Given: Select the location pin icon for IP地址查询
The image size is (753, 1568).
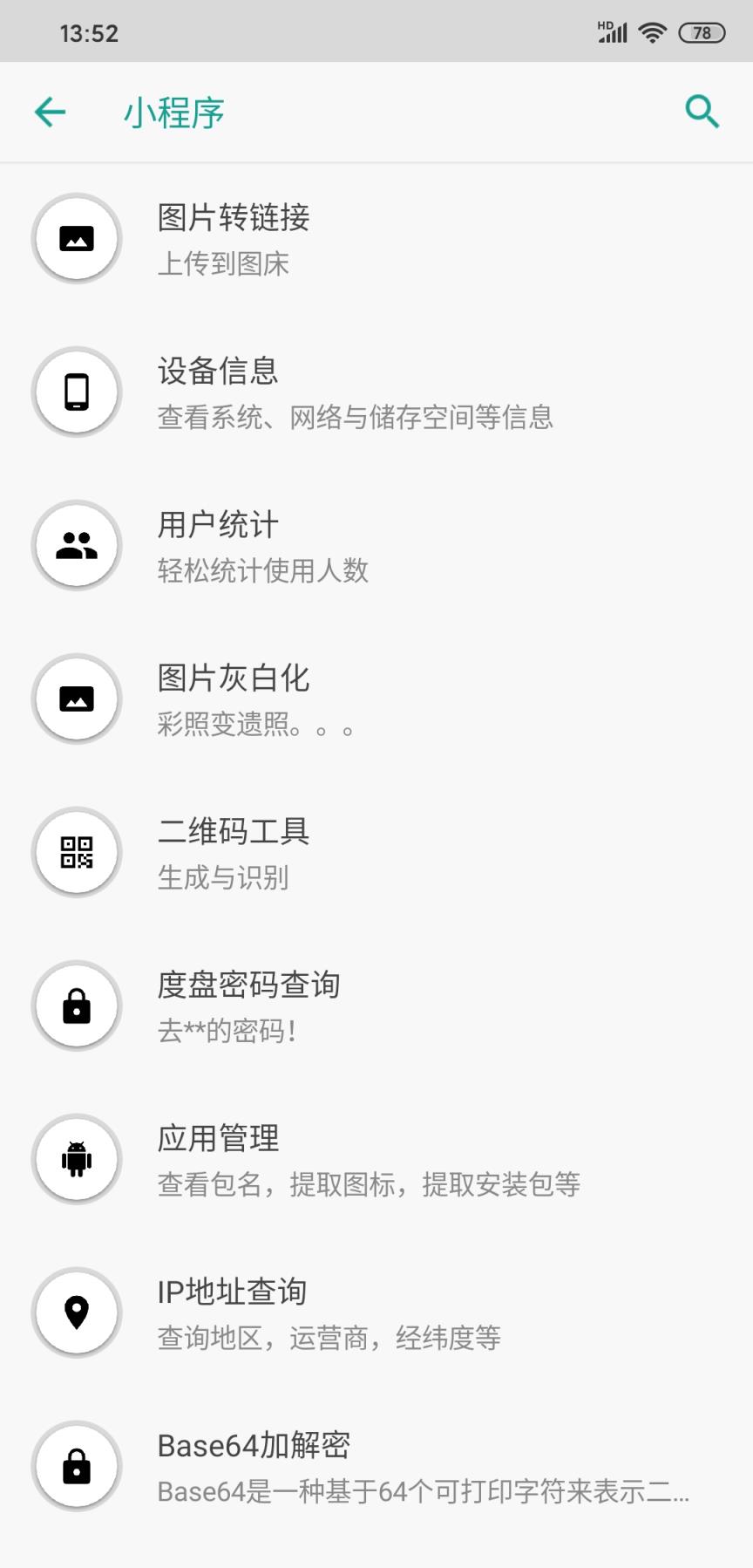Looking at the screenshot, I should 77,1312.
